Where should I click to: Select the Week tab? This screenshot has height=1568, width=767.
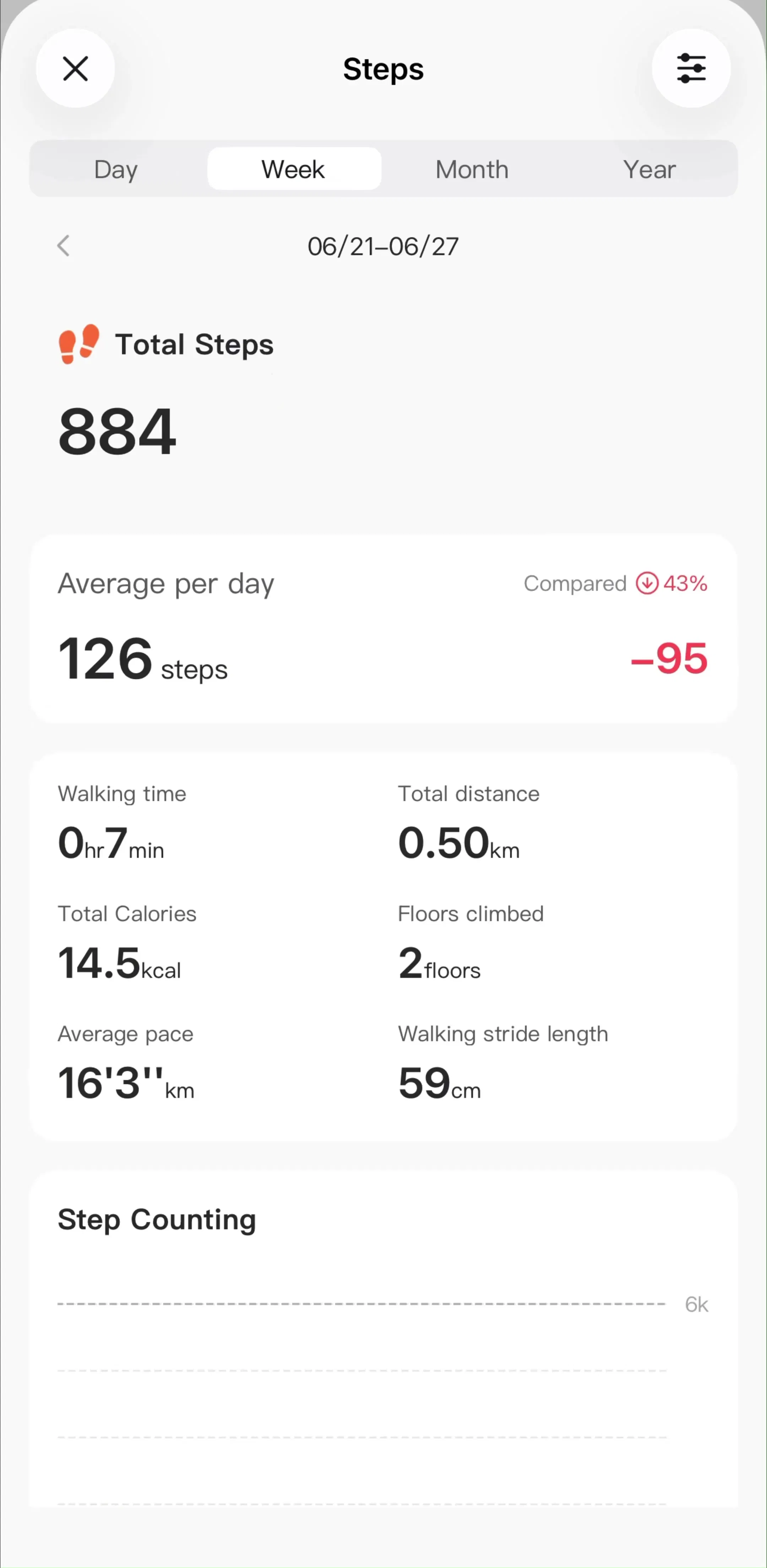point(294,169)
